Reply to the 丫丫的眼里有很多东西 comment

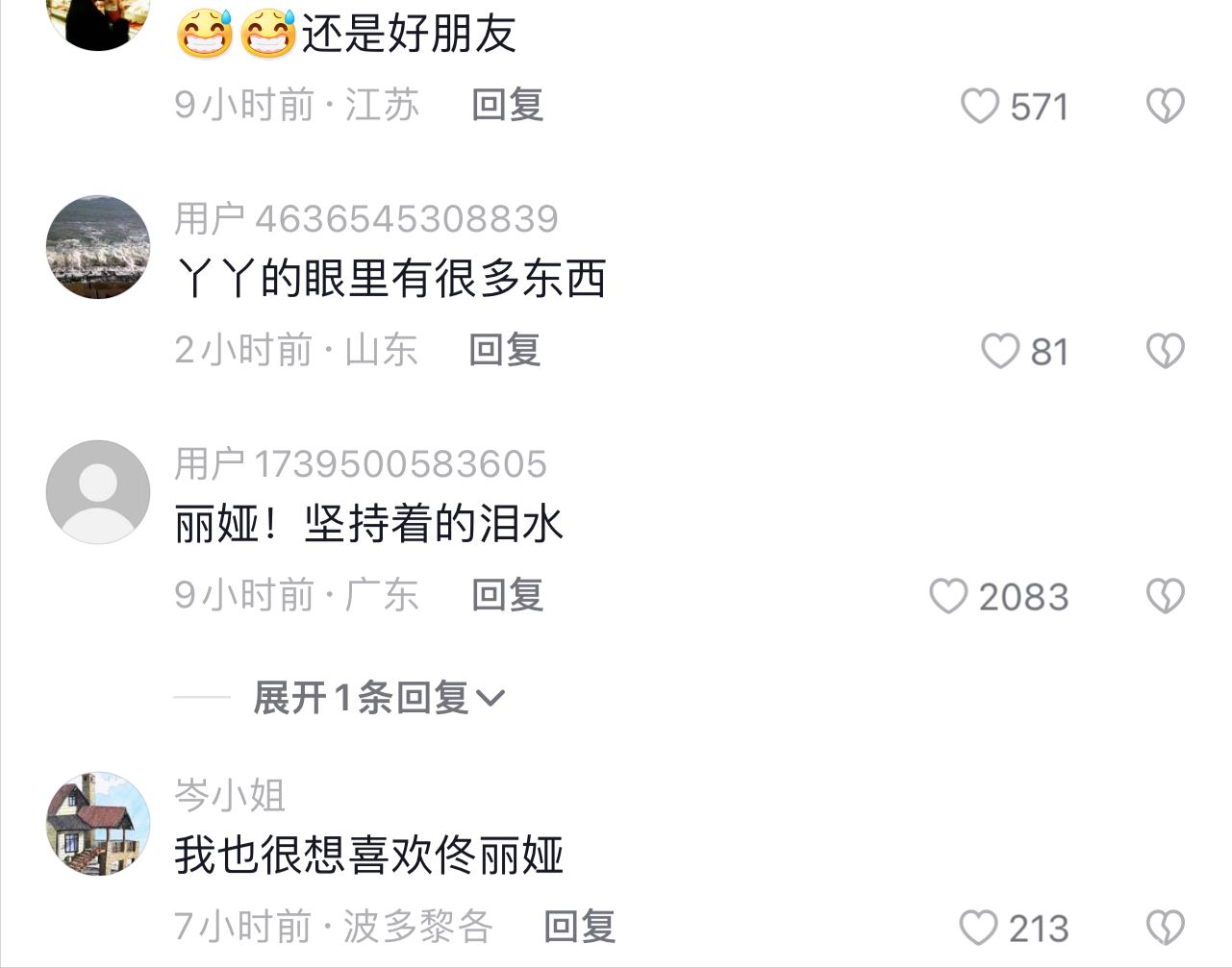tap(505, 350)
